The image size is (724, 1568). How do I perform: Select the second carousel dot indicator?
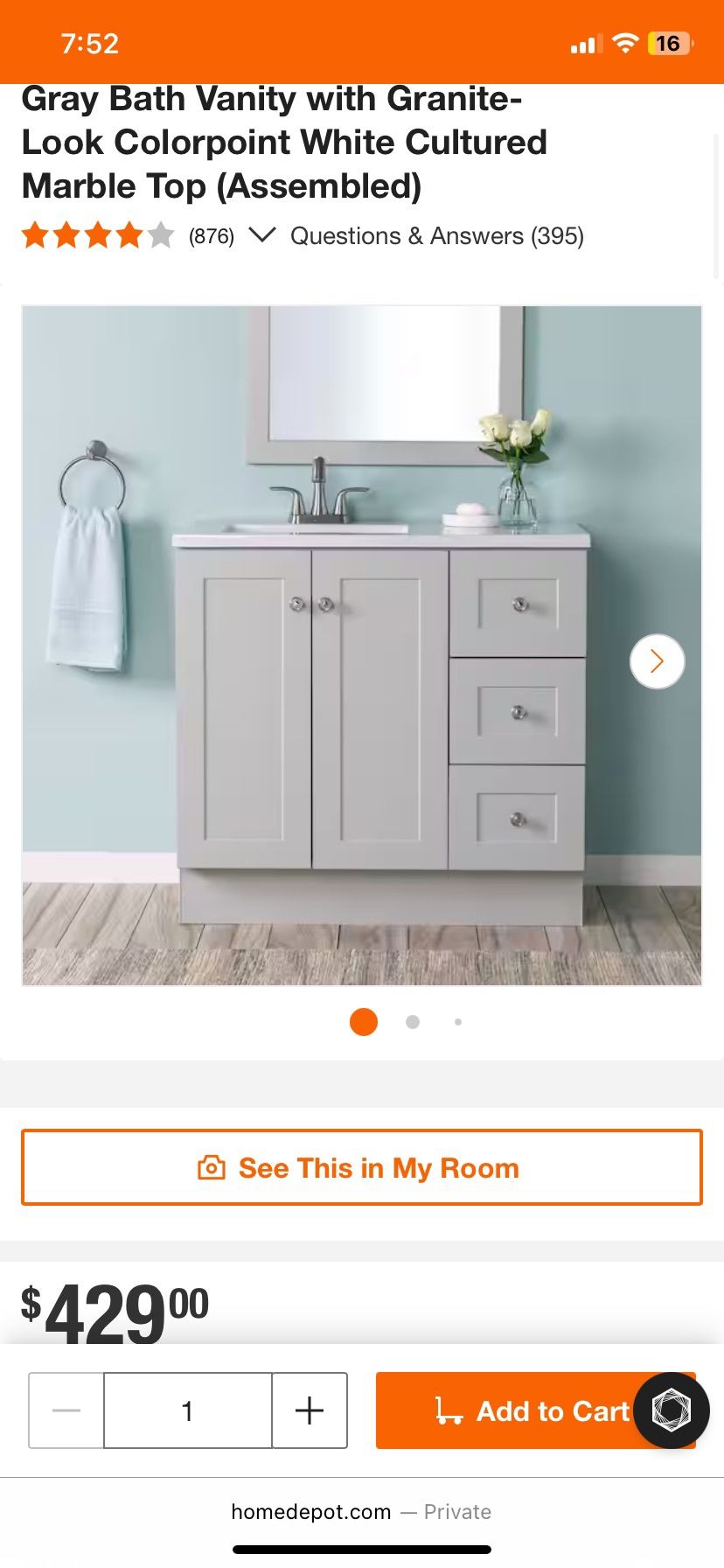[x=412, y=1021]
